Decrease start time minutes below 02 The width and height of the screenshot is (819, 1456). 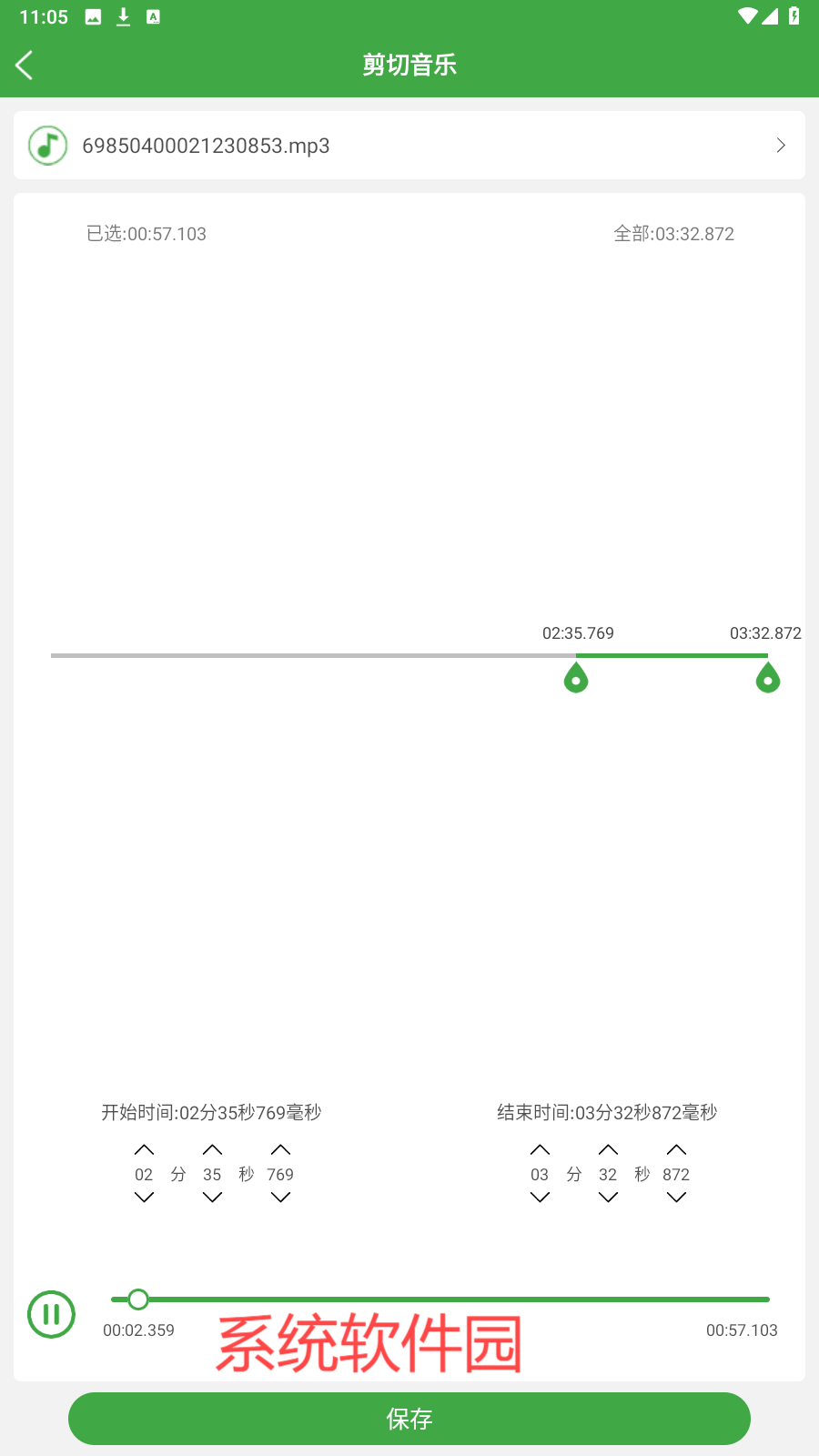(x=144, y=1198)
